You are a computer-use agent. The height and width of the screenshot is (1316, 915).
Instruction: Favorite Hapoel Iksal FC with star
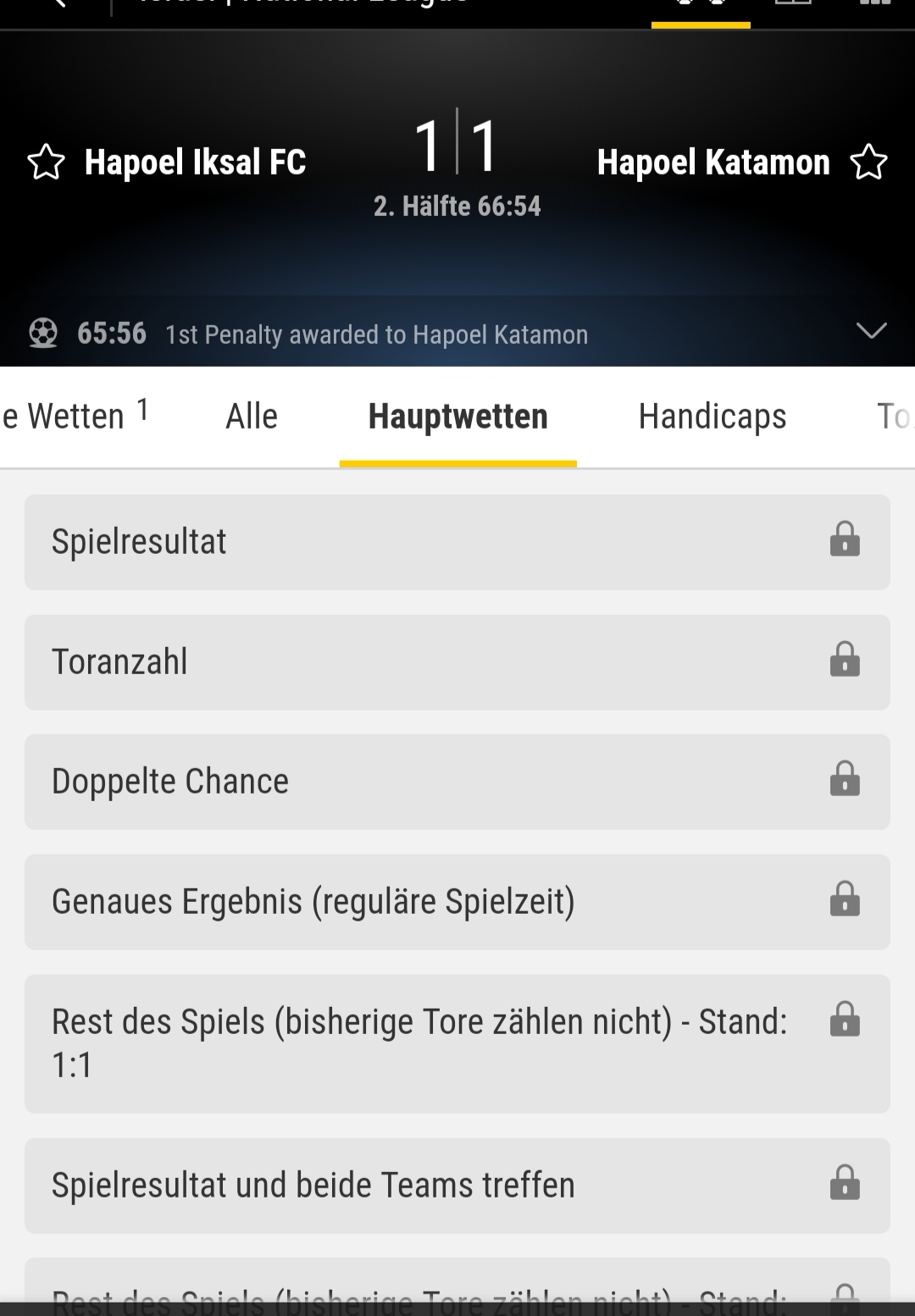tap(46, 163)
